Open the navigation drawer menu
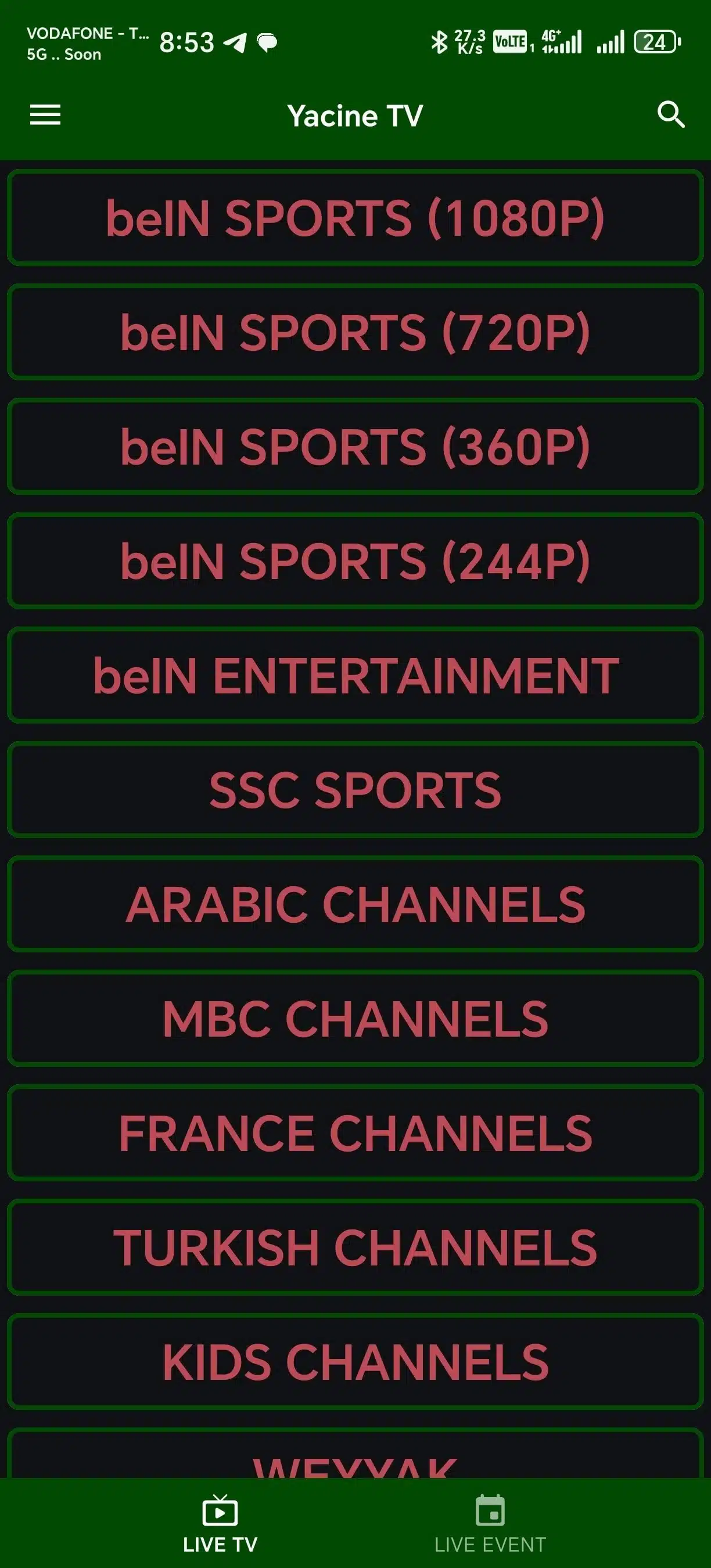Screen dimensions: 711x1568 coord(44,114)
